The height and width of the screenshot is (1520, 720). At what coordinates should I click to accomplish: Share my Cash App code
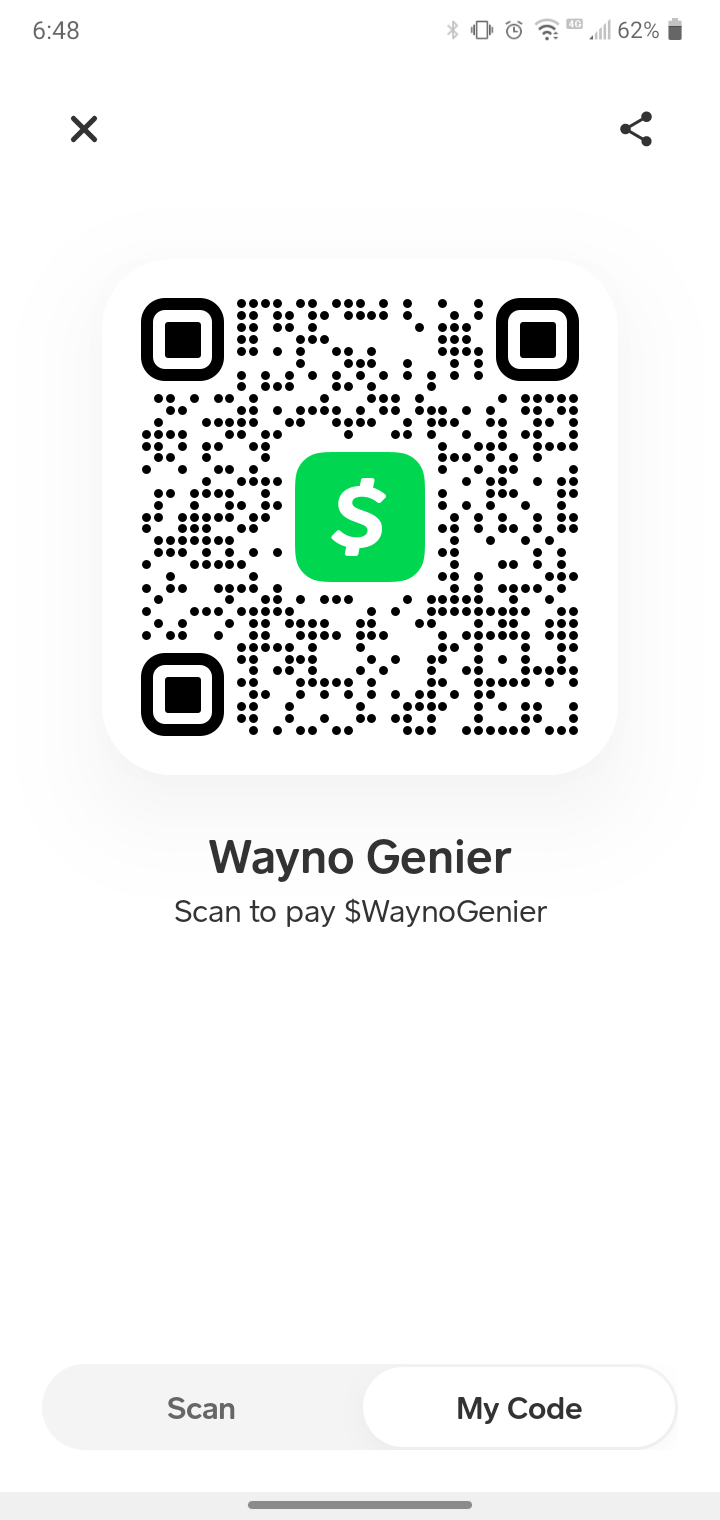click(636, 129)
